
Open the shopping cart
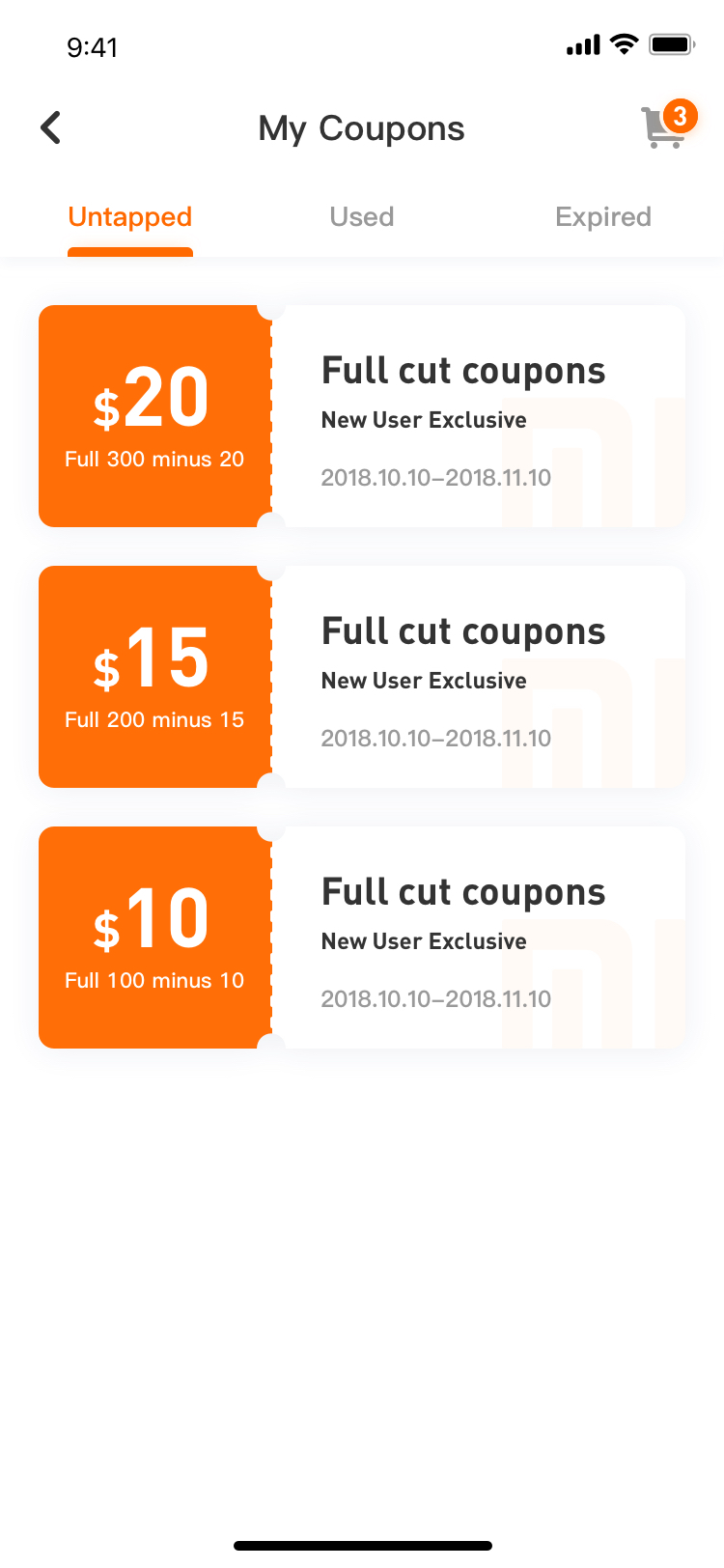pyautogui.click(x=667, y=125)
